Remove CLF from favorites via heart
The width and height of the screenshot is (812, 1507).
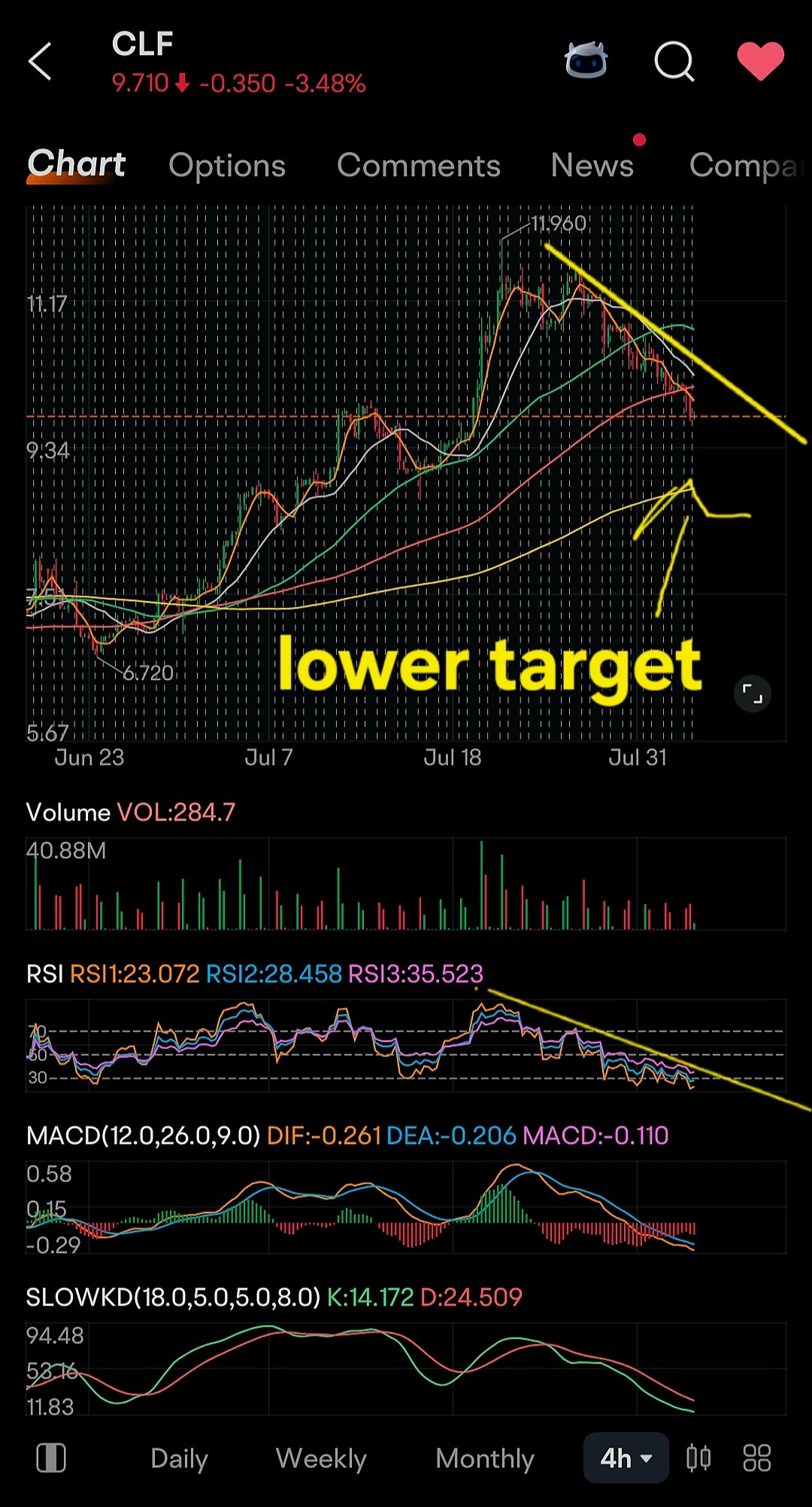[760, 60]
